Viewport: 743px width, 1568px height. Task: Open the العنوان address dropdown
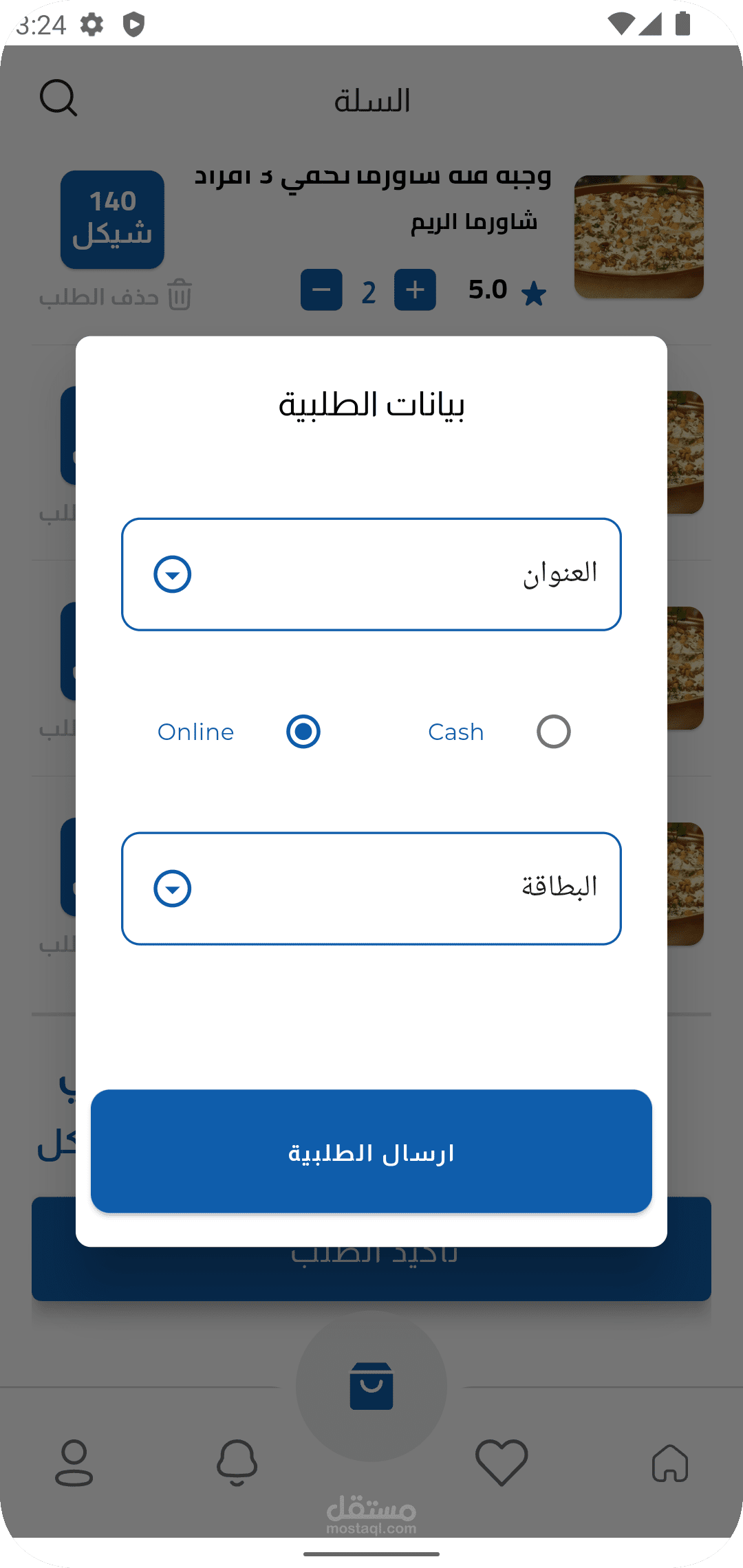click(371, 574)
